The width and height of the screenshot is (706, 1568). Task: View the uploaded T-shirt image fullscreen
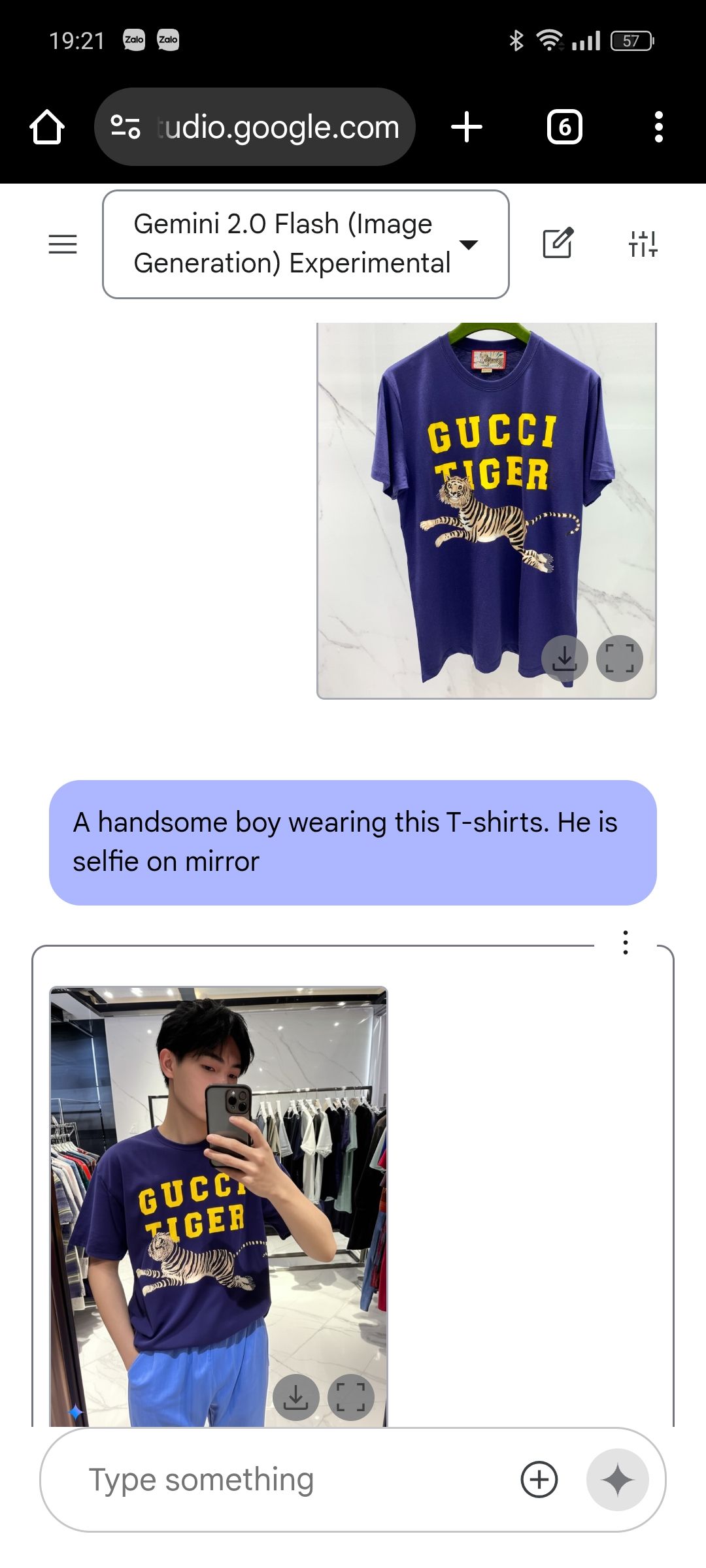coord(620,659)
